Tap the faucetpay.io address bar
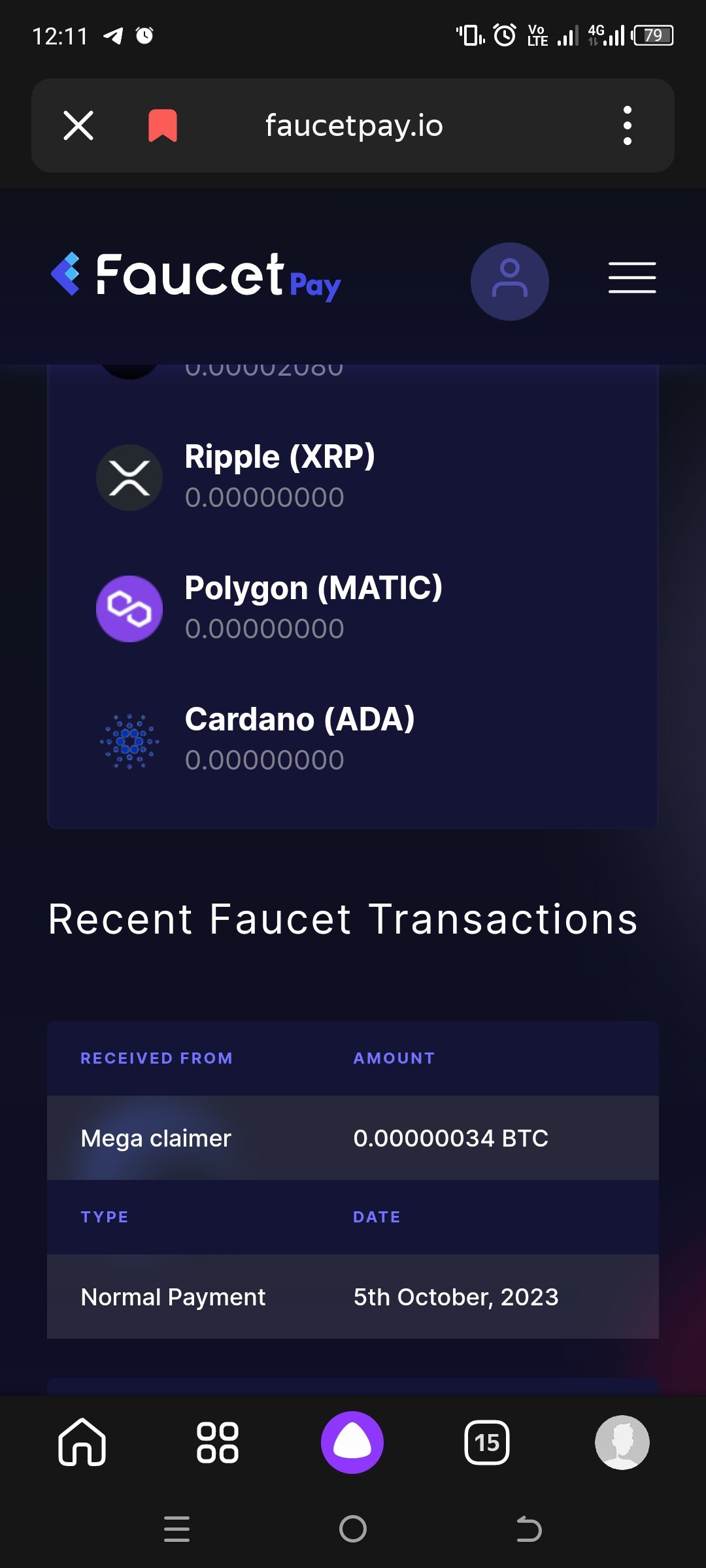Viewport: 706px width, 1568px height. point(354,125)
